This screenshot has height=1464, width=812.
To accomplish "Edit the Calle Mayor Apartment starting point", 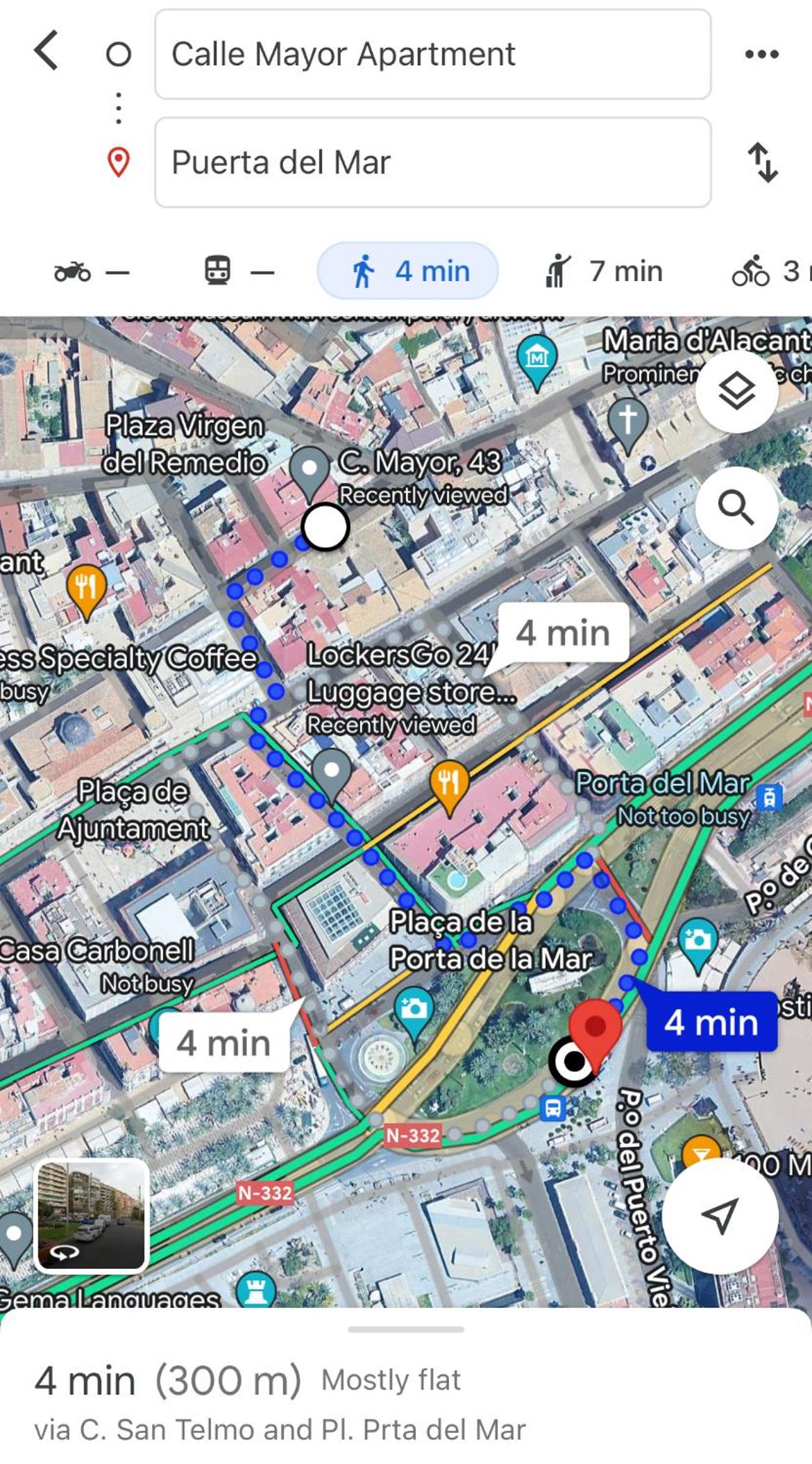I will tap(433, 54).
